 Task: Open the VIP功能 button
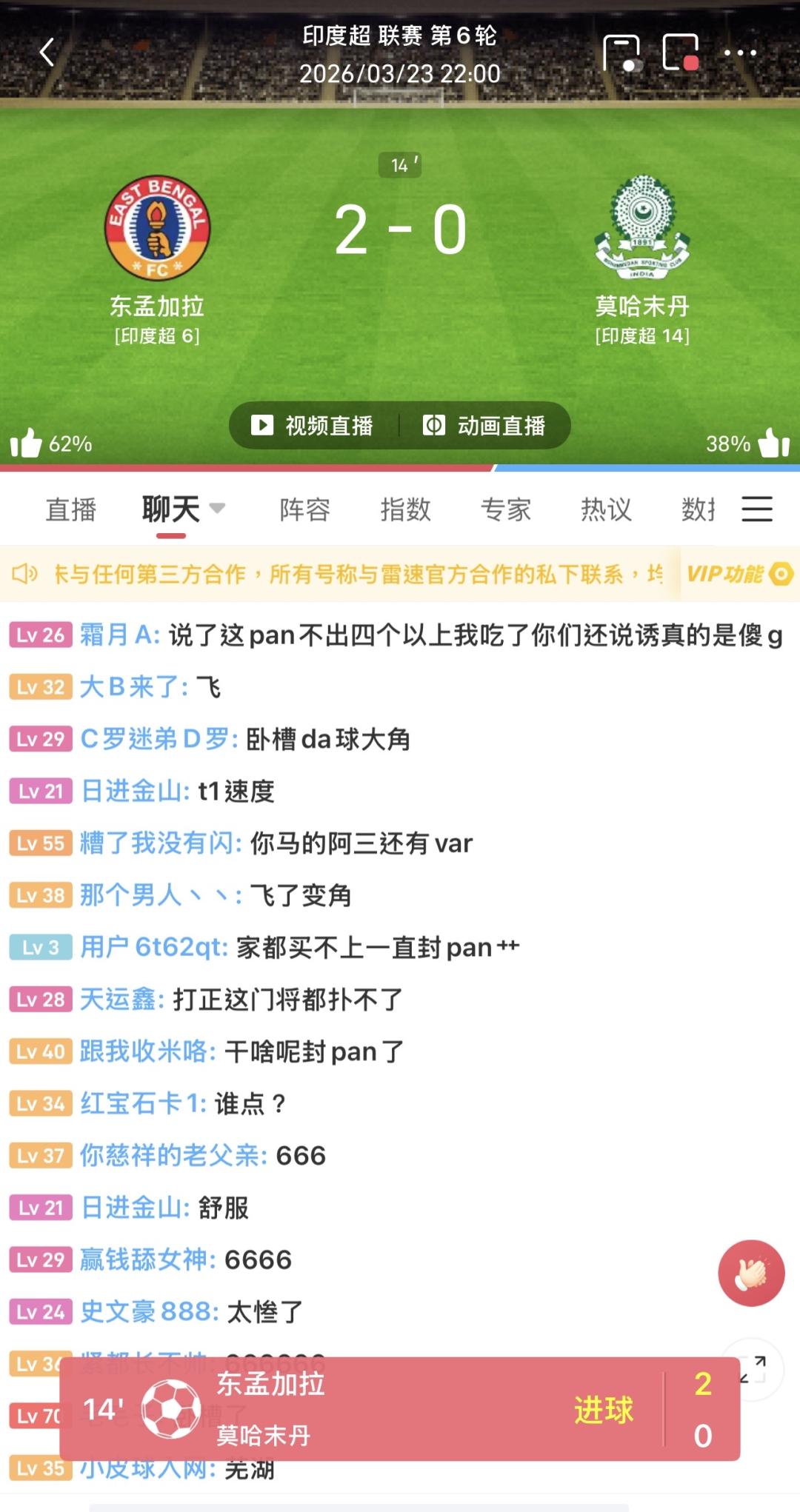pos(740,574)
